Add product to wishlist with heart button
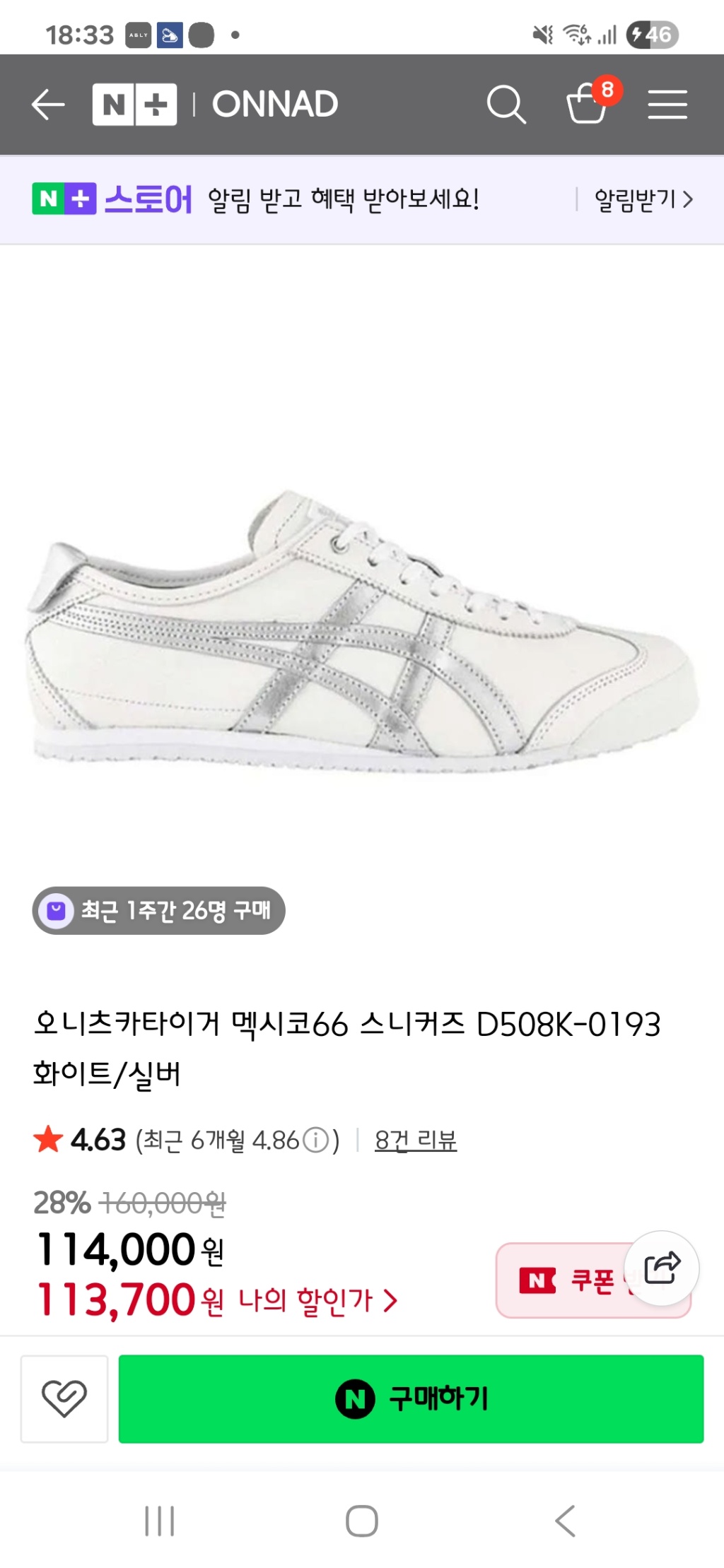 [x=64, y=1398]
